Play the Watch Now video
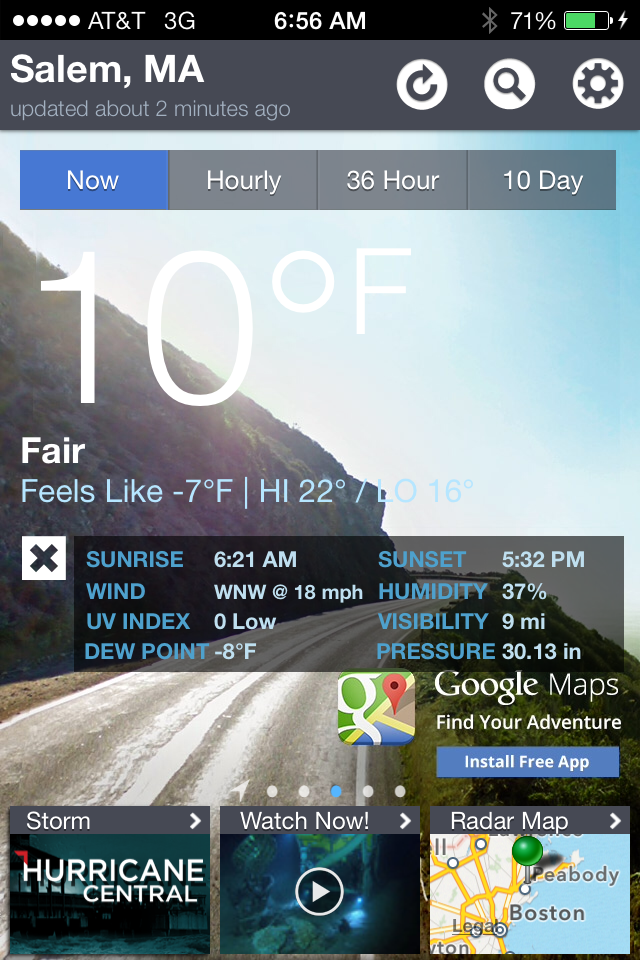 320,890
